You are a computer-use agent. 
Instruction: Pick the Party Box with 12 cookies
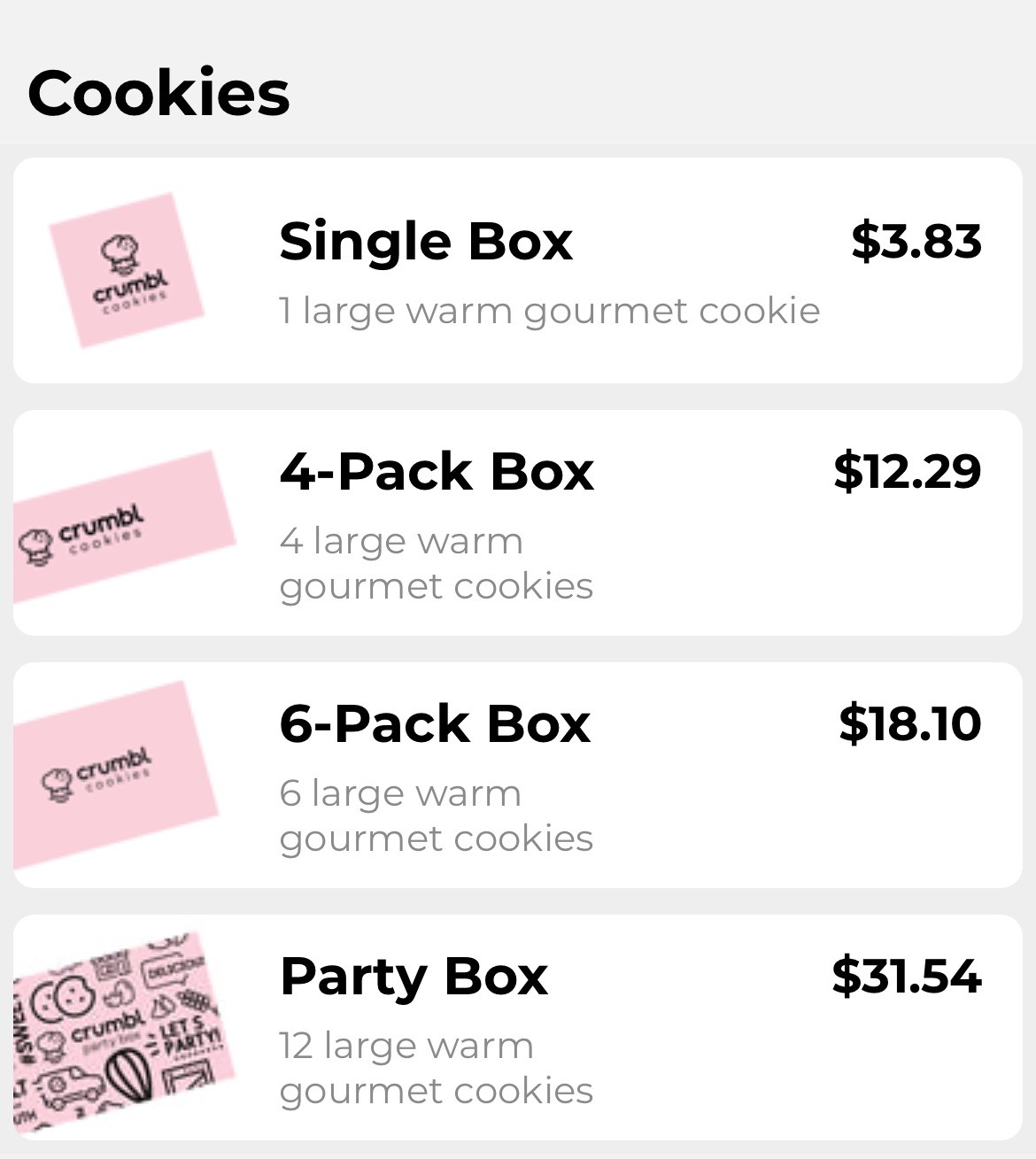pyautogui.click(x=517, y=1027)
